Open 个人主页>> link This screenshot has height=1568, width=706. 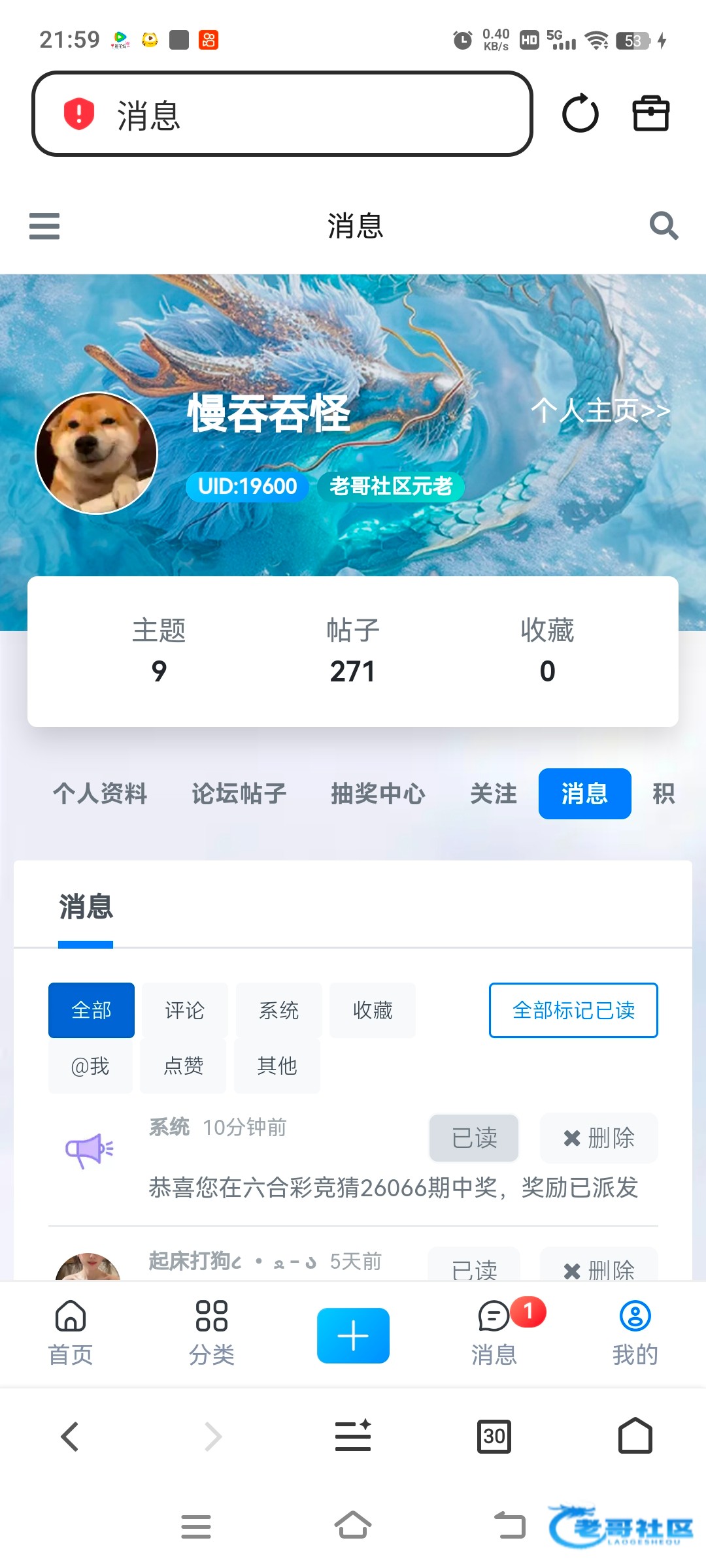(600, 411)
